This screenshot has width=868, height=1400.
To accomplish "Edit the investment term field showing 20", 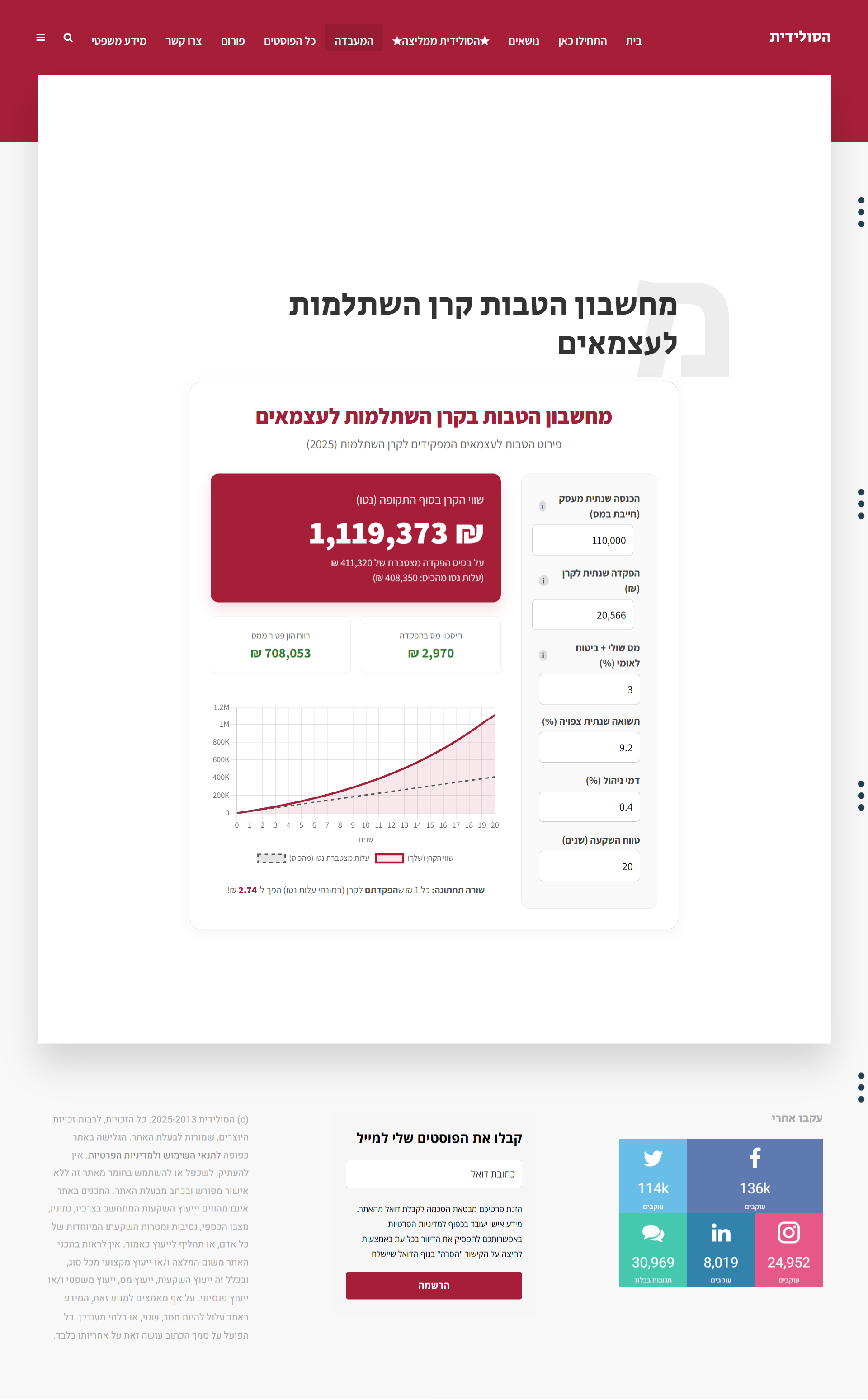I will pos(589,866).
